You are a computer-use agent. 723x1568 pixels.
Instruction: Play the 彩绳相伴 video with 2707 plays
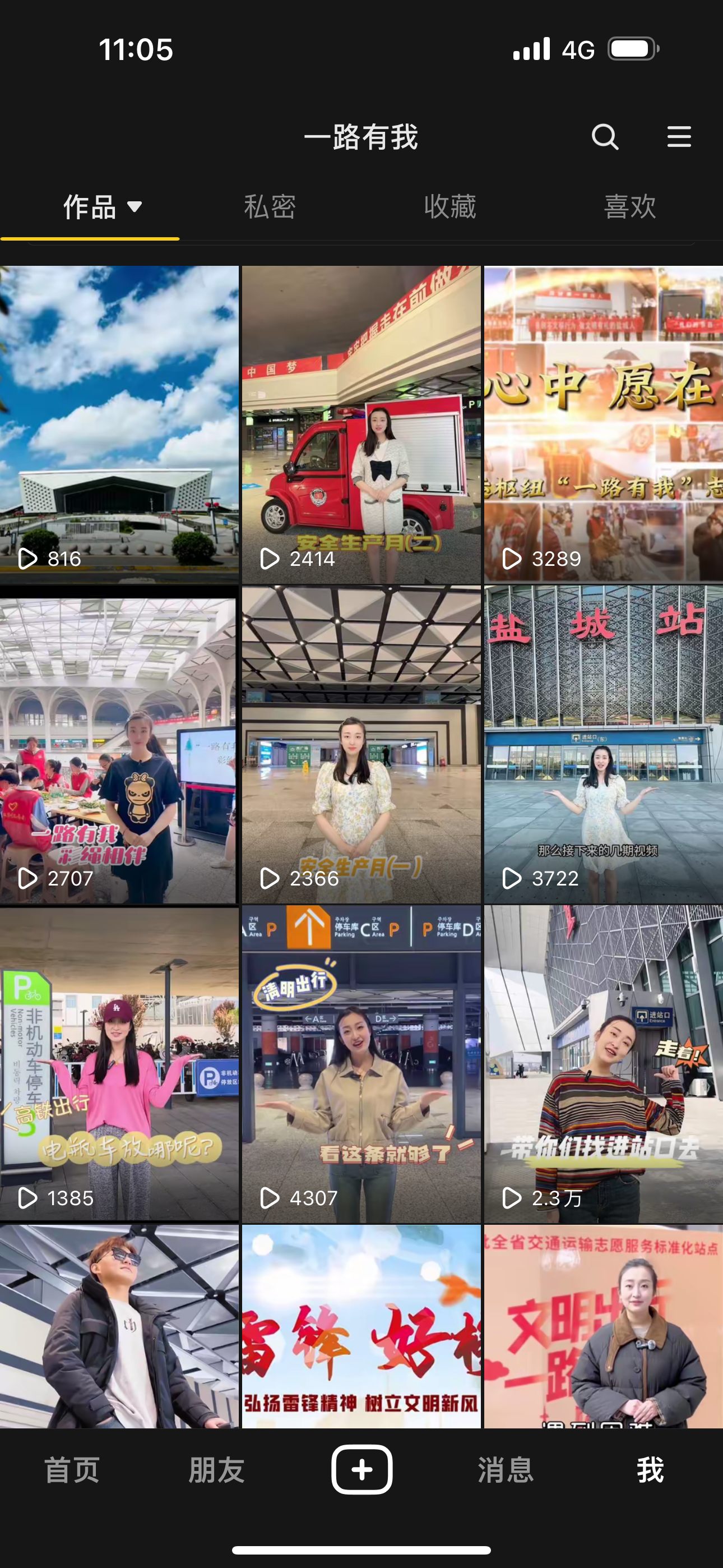pos(119,744)
